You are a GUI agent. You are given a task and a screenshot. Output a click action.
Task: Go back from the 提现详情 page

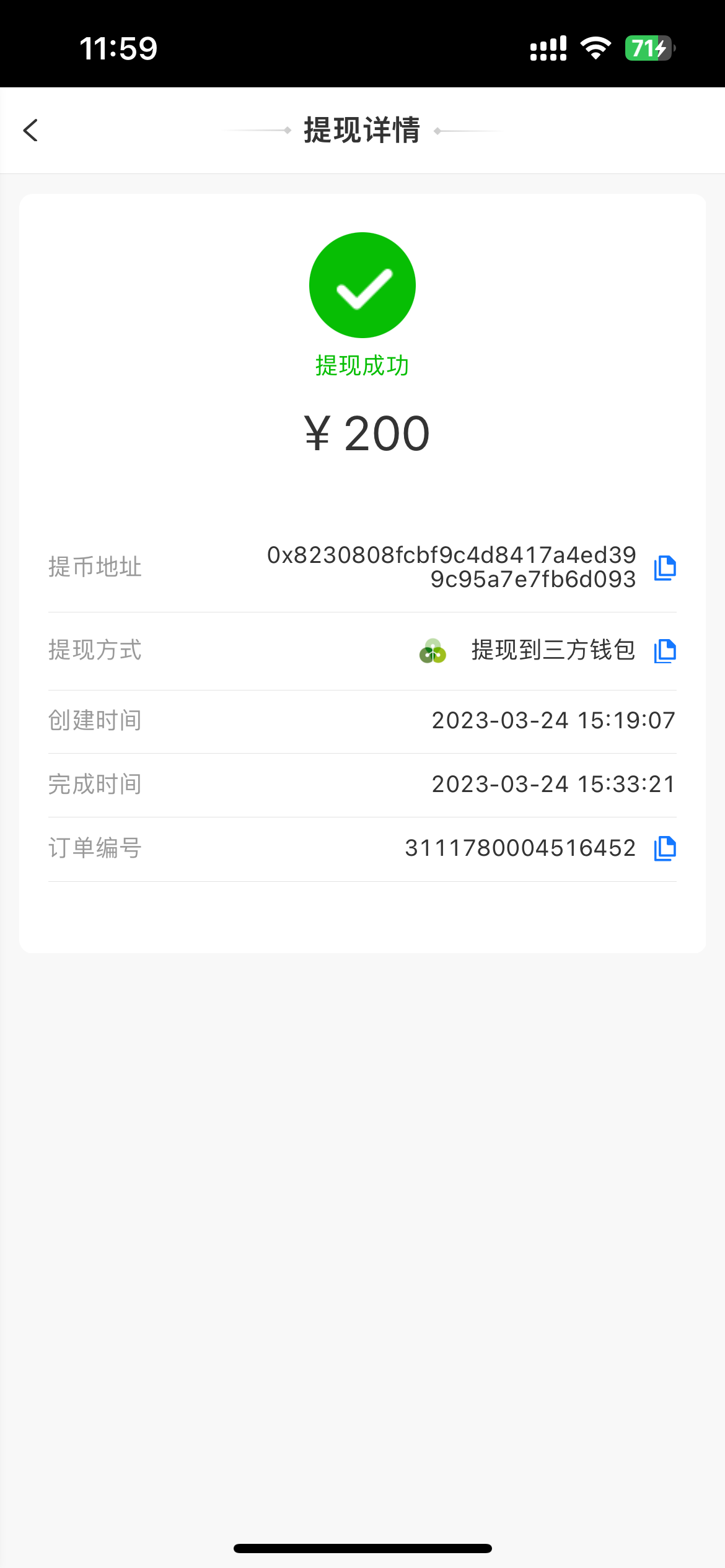coord(31,130)
